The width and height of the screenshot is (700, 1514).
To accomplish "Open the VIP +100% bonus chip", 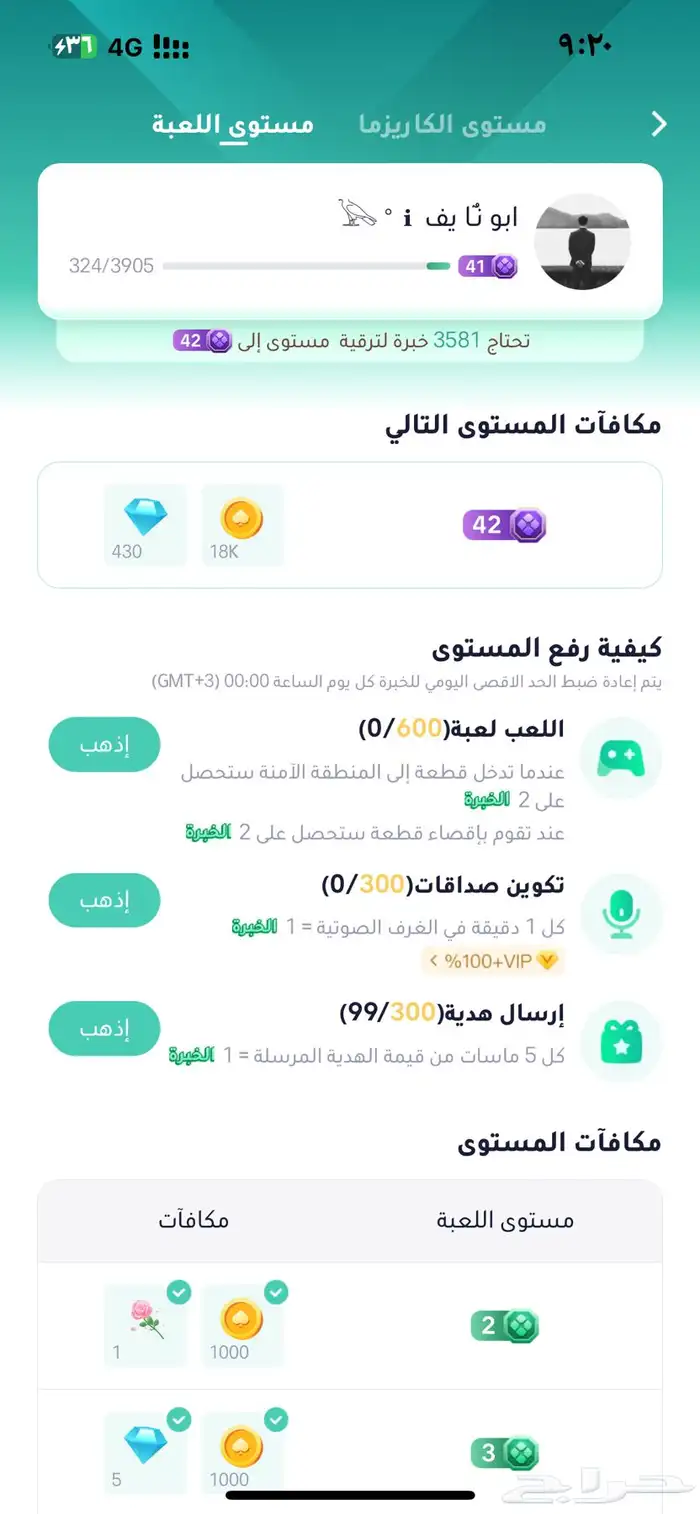I will click(x=491, y=962).
